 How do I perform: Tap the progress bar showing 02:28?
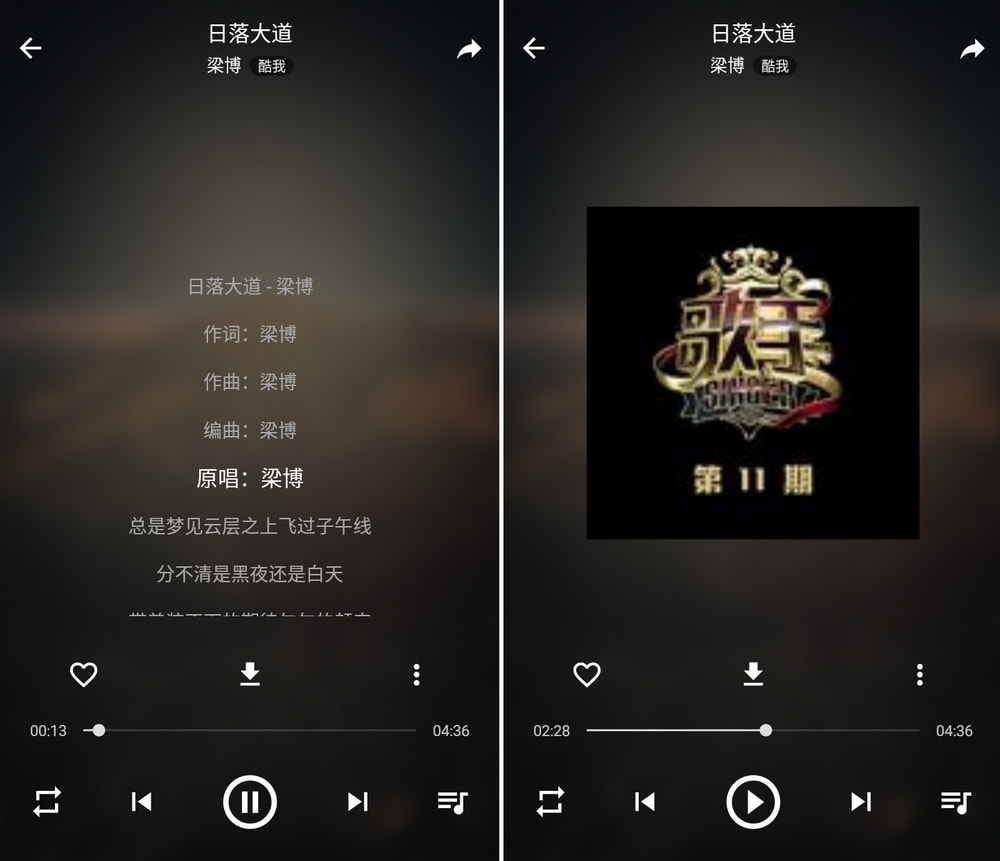tap(752, 730)
